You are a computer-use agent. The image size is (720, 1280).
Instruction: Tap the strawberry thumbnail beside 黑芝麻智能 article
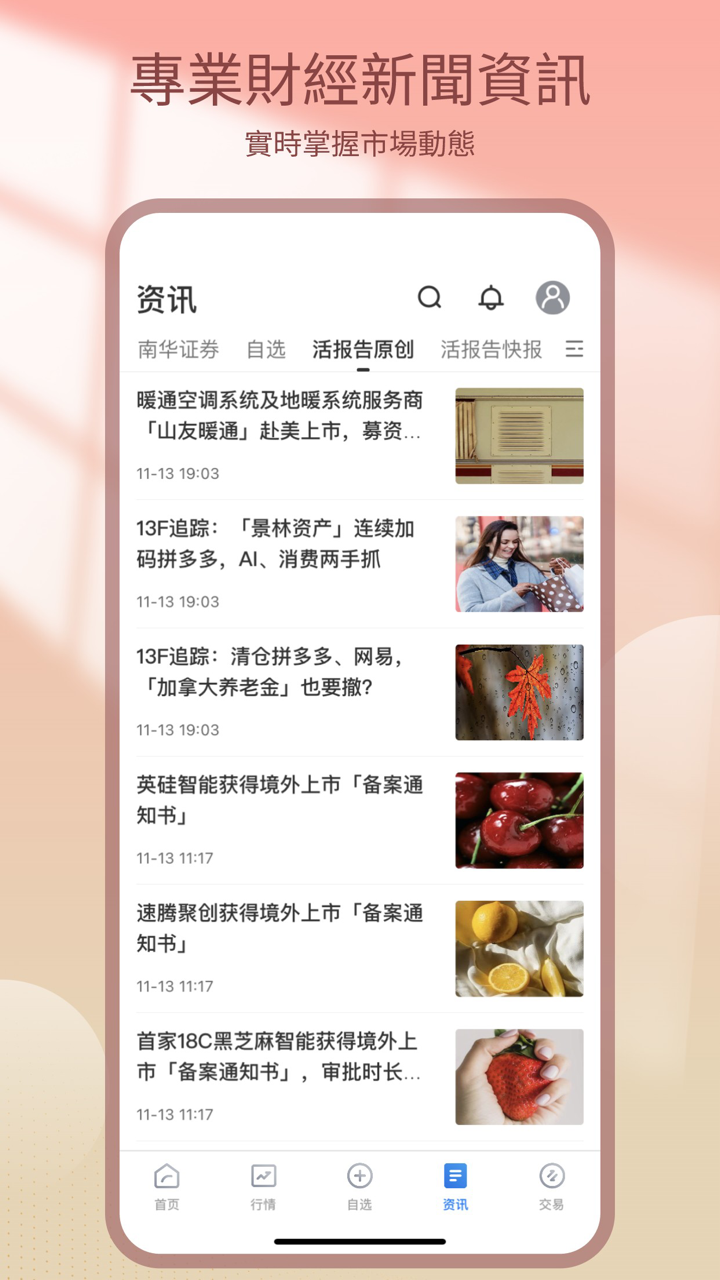tap(520, 1076)
